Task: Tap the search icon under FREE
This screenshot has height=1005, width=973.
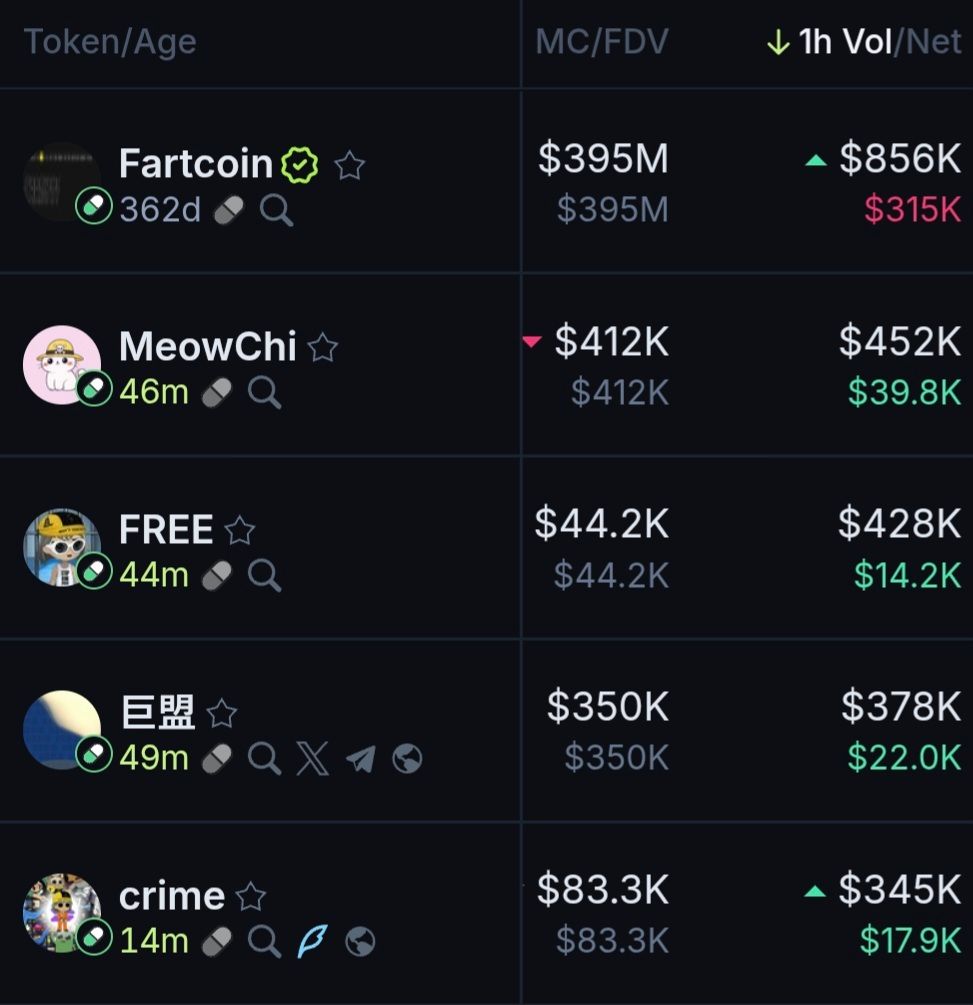Action: (264, 575)
